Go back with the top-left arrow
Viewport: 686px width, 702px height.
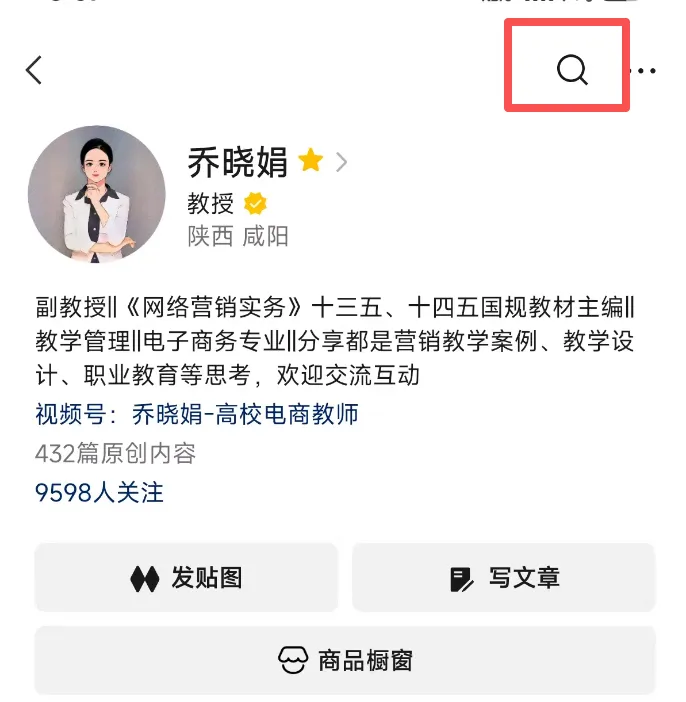(34, 70)
